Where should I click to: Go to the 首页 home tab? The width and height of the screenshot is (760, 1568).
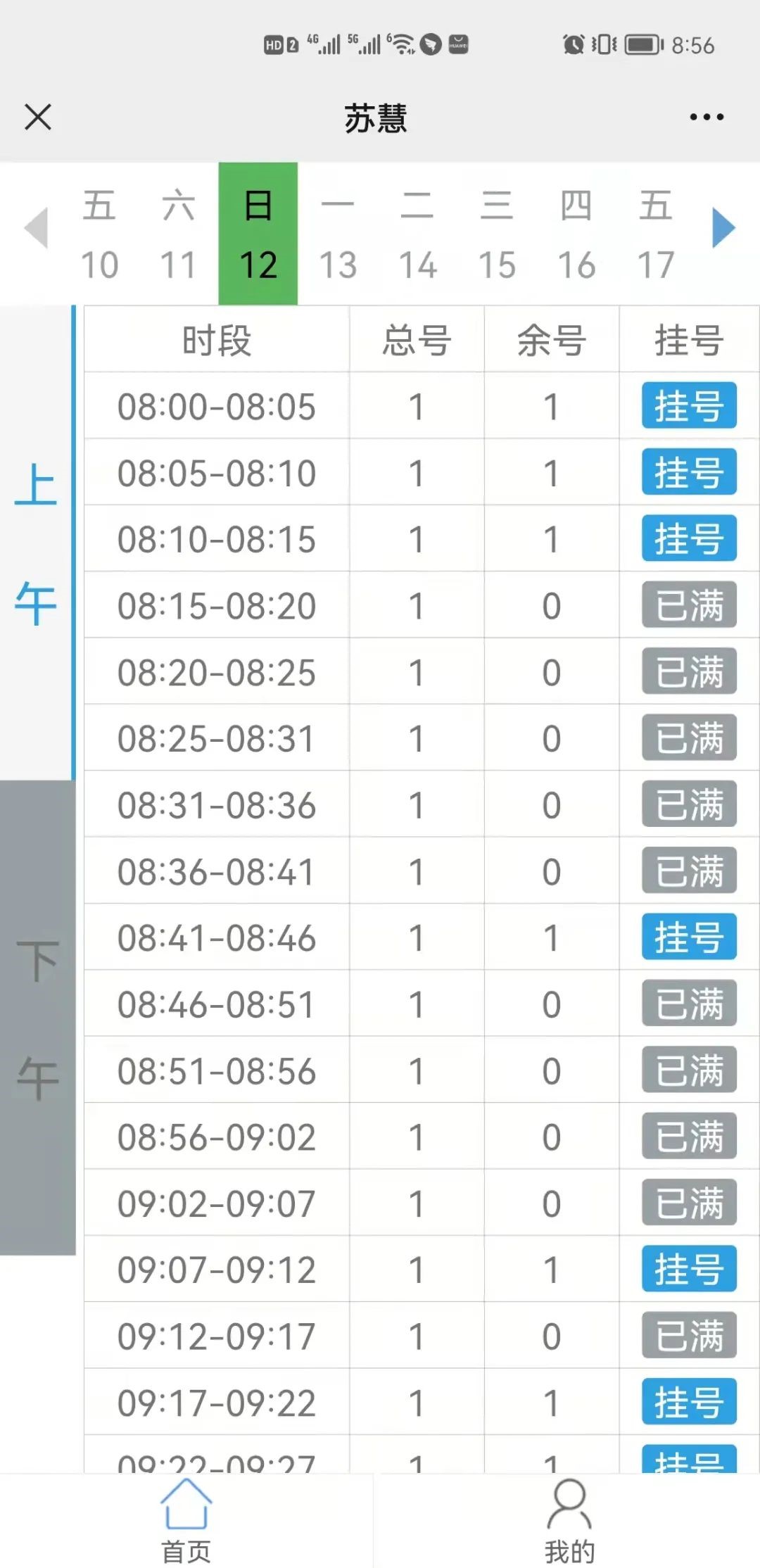[x=186, y=1520]
